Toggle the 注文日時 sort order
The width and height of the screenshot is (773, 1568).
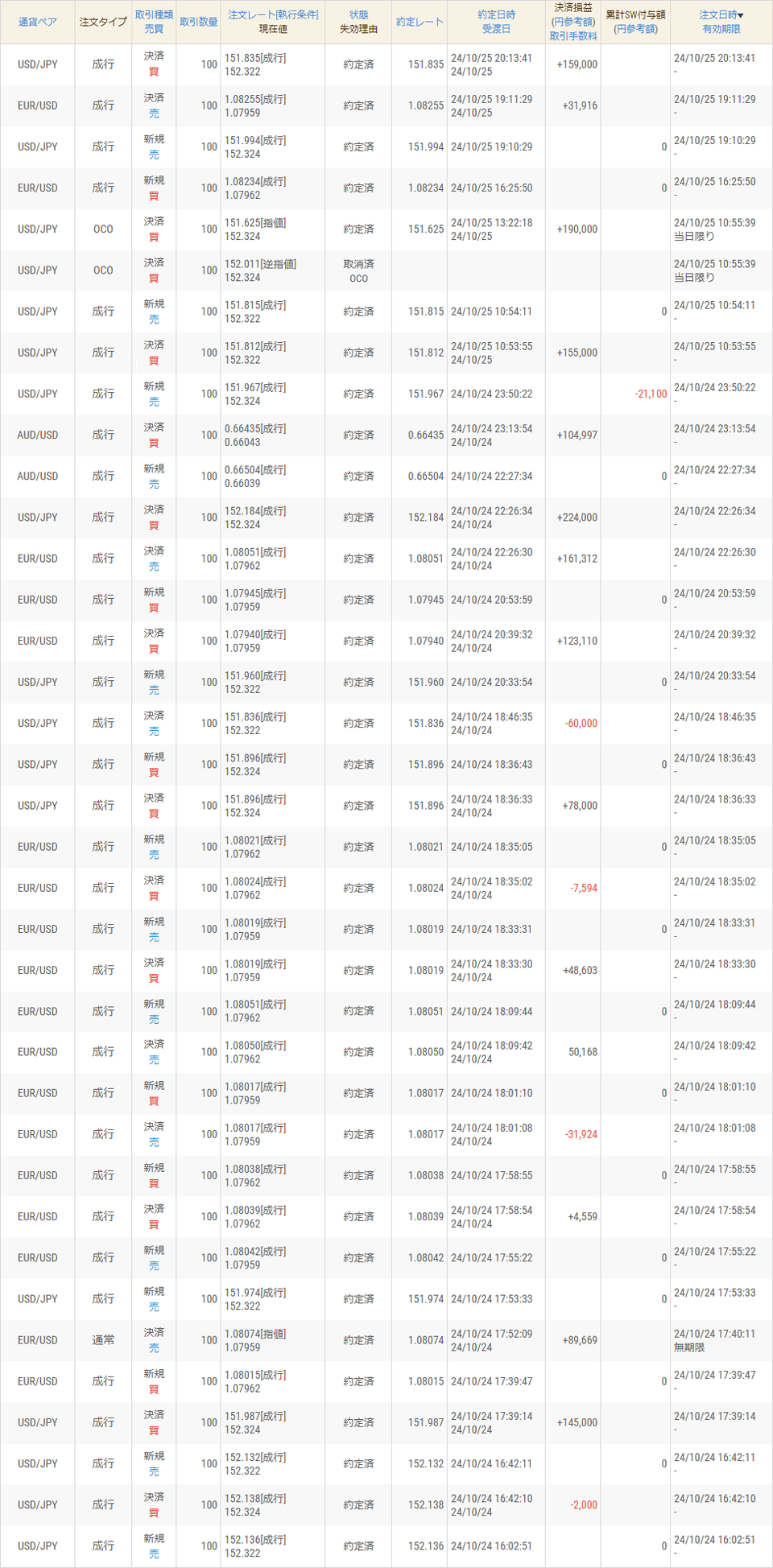[721, 14]
